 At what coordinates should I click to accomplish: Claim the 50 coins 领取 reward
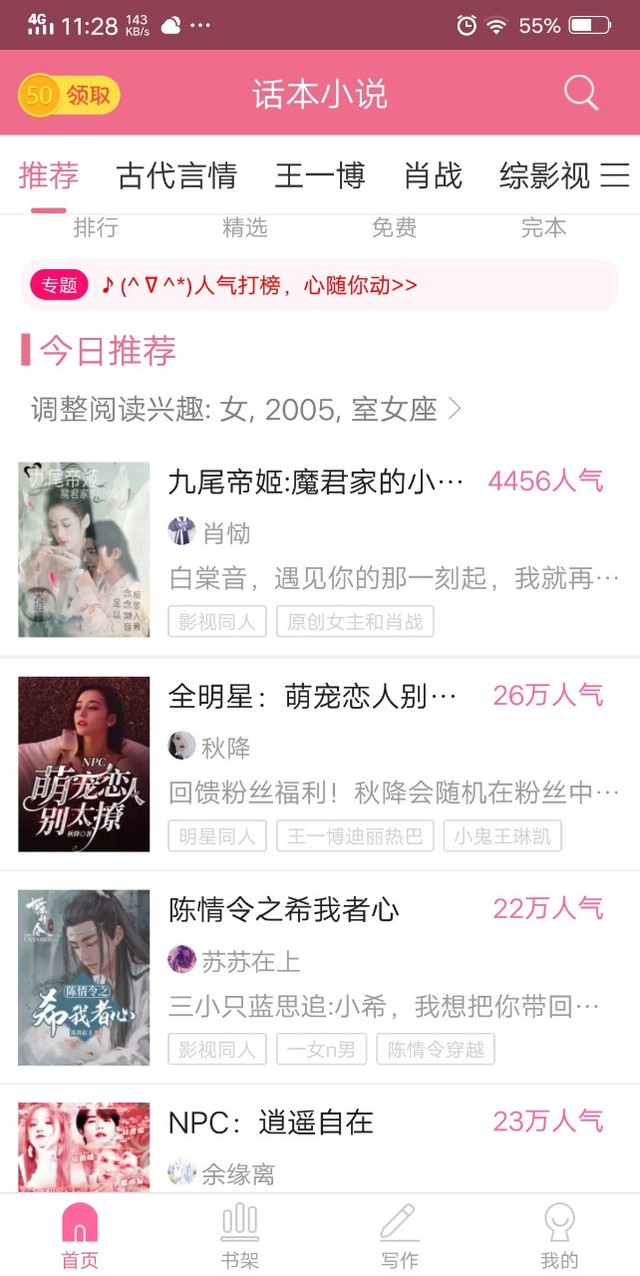(69, 95)
